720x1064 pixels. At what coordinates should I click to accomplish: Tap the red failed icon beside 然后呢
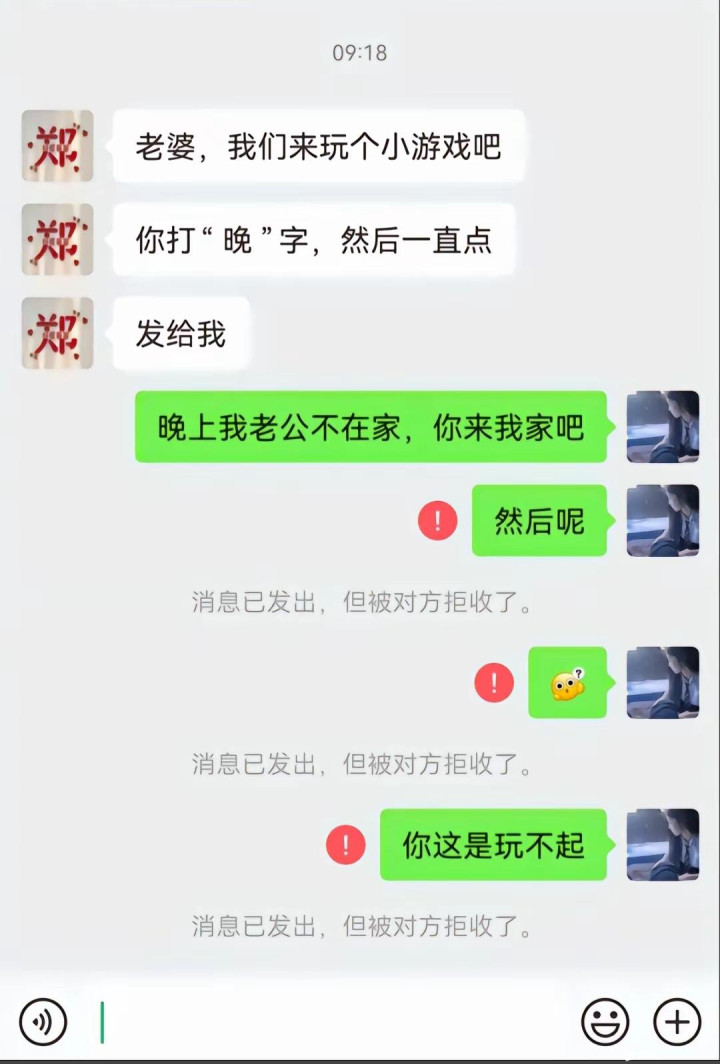(x=437, y=521)
